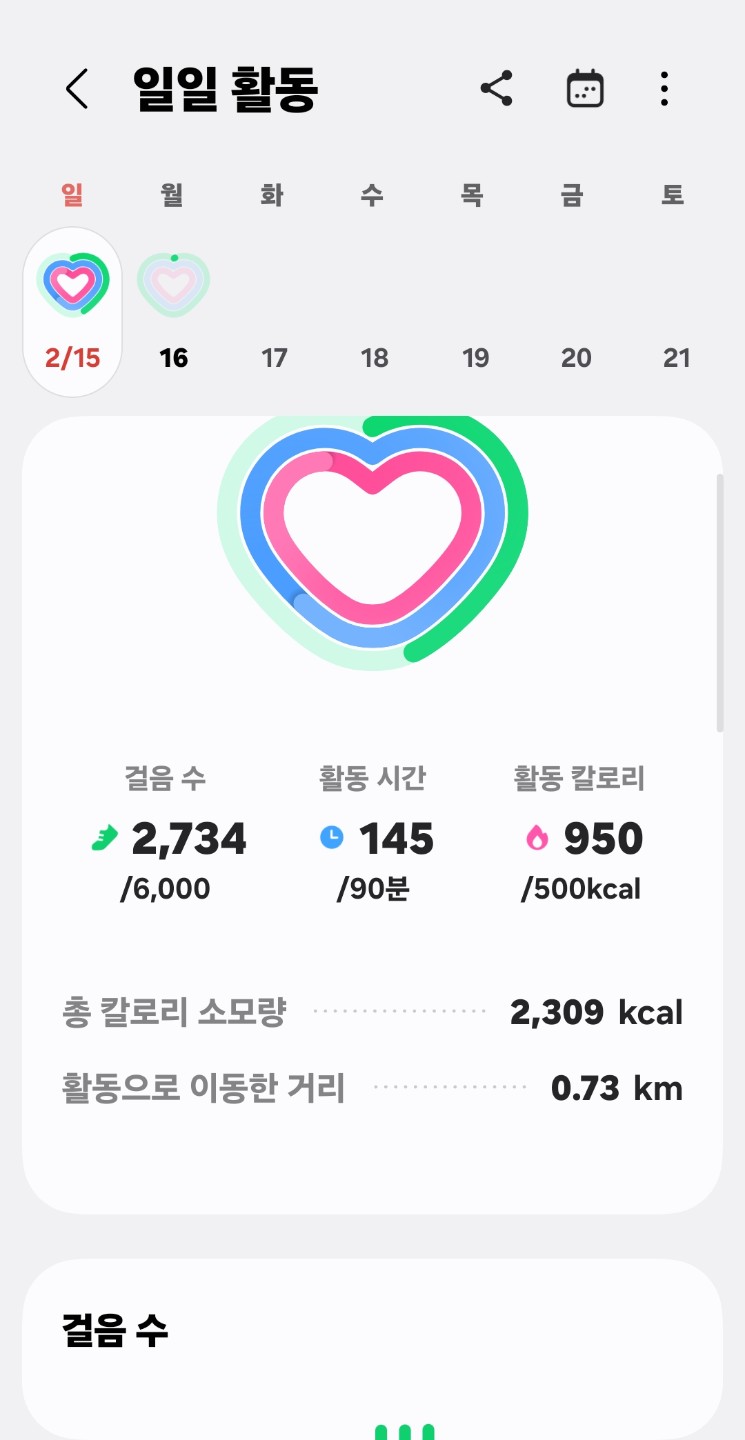
Task: Go back from 일일 활동 screen
Action: click(77, 89)
